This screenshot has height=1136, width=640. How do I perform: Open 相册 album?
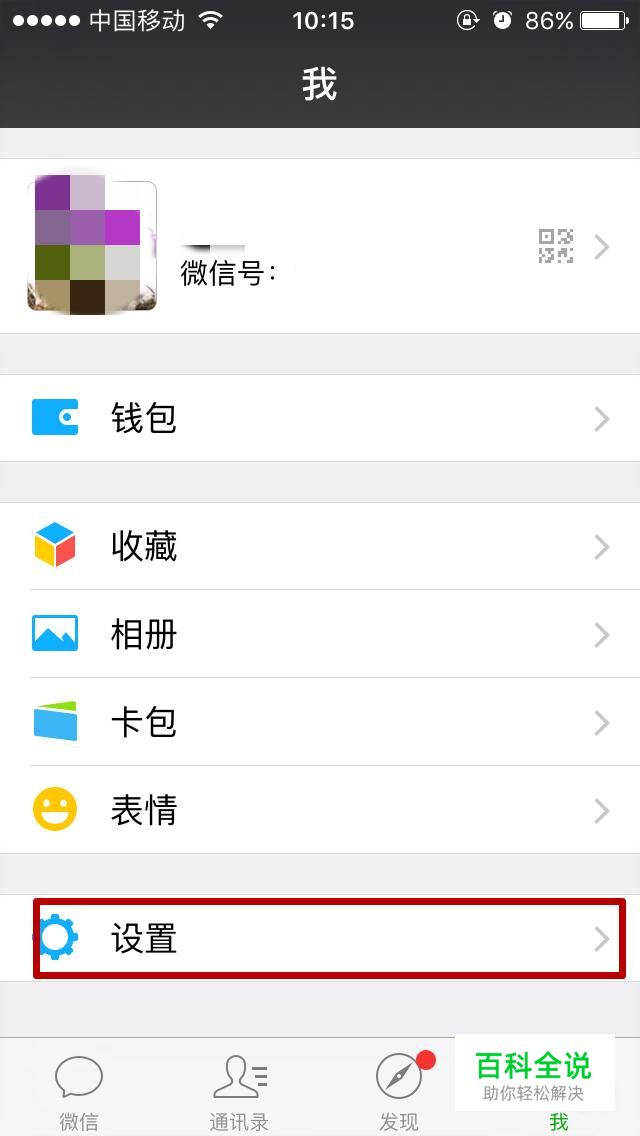click(x=320, y=634)
